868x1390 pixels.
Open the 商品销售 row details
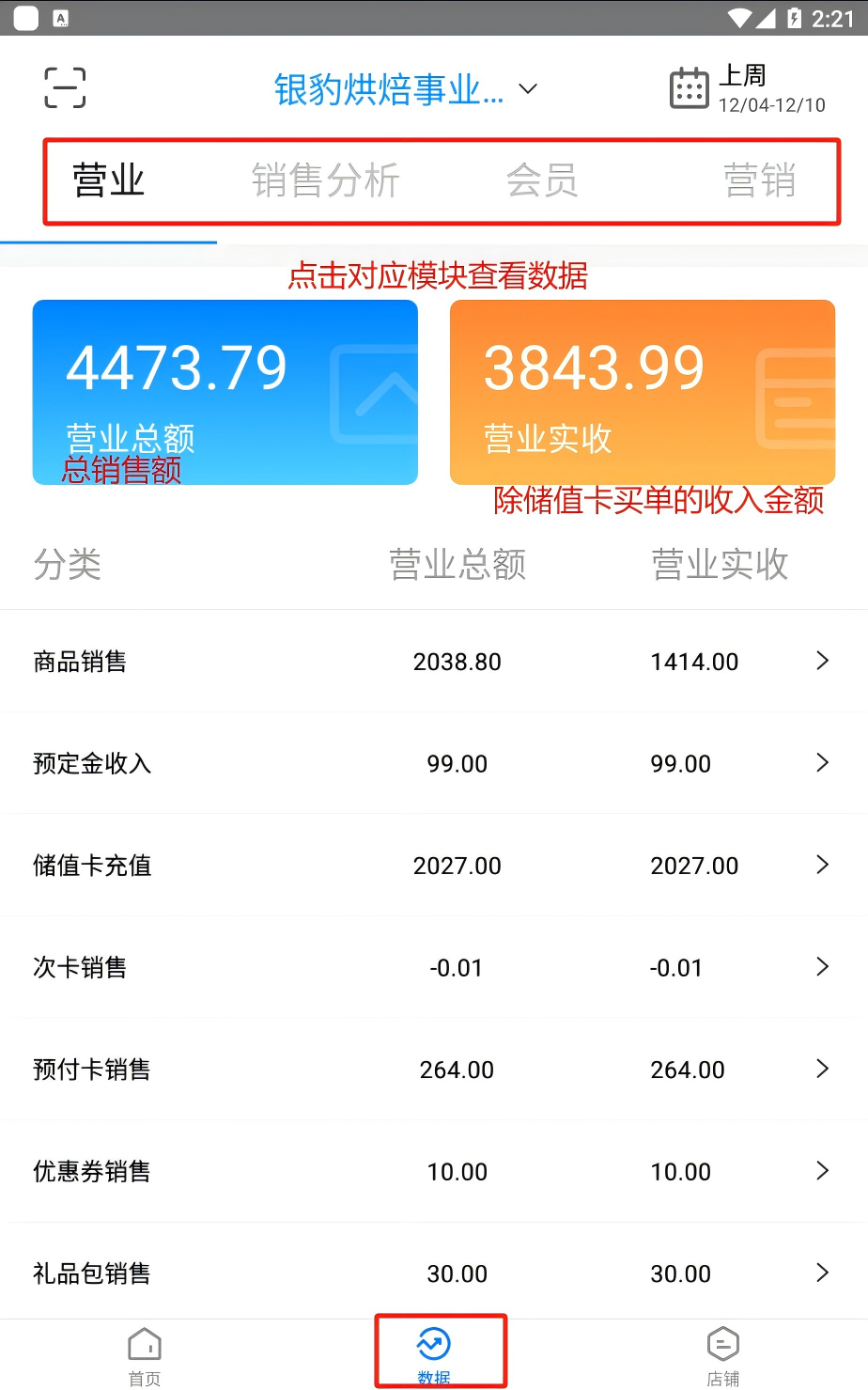434,662
